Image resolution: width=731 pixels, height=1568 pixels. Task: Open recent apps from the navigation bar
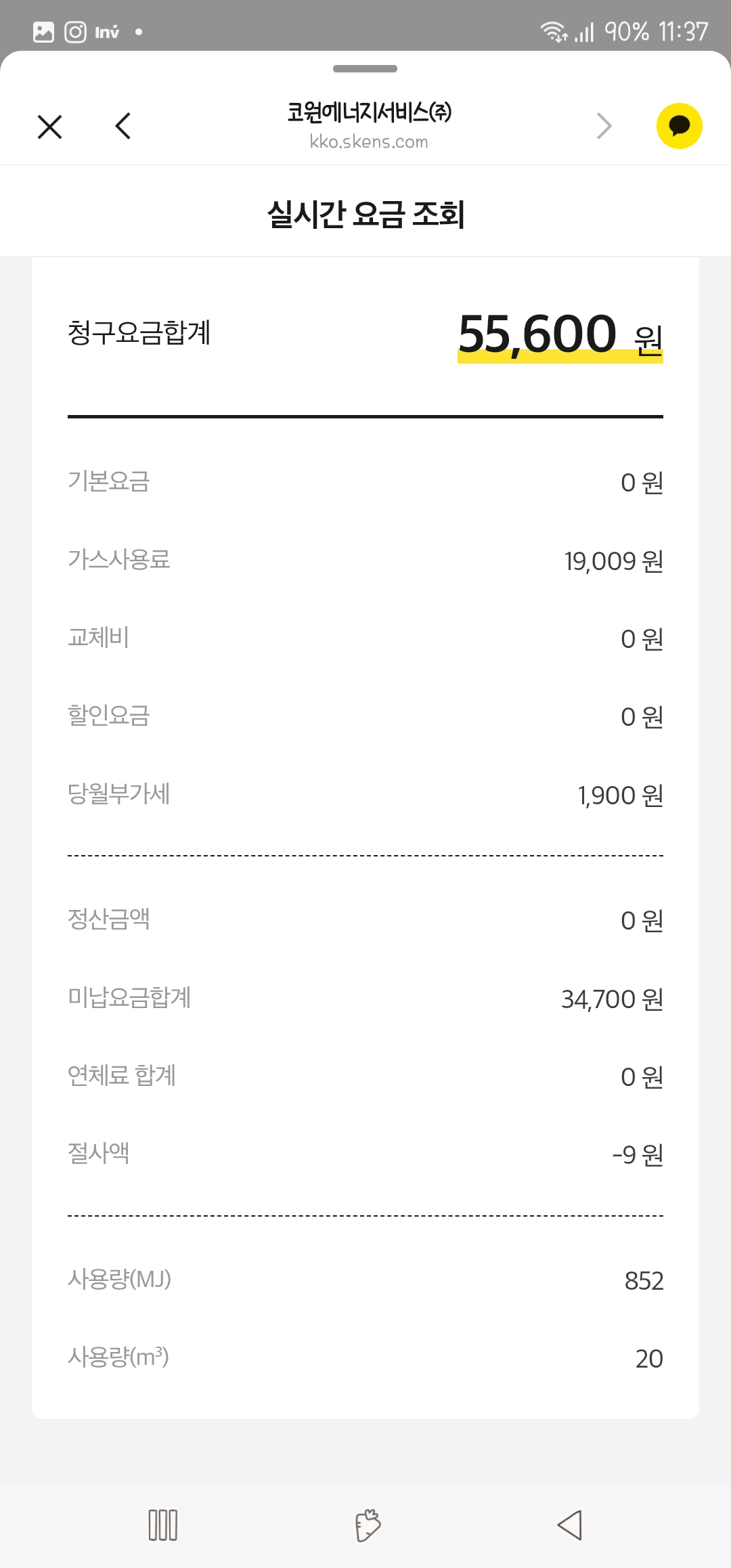coord(162,1525)
